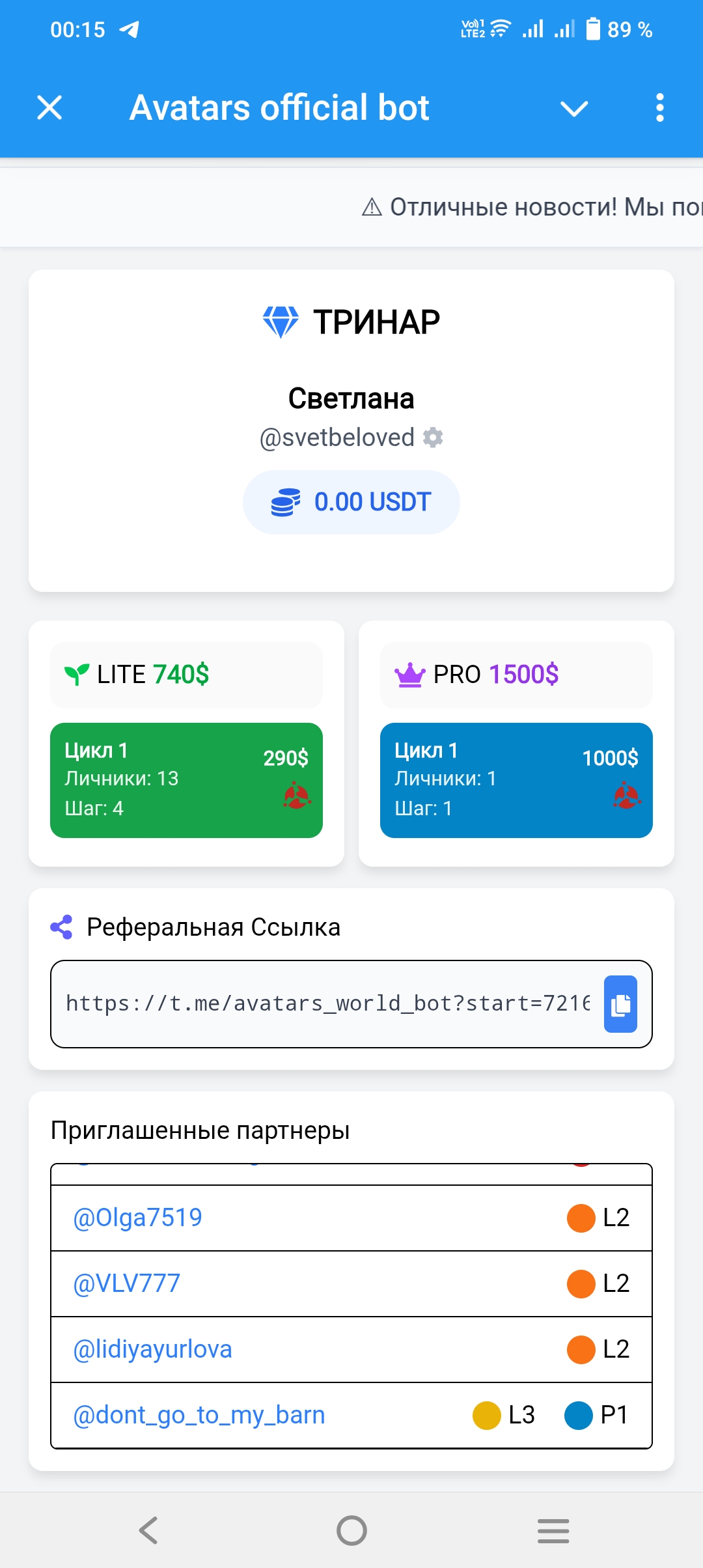Copy the referral link
703x1568 pixels.
pos(620,1004)
